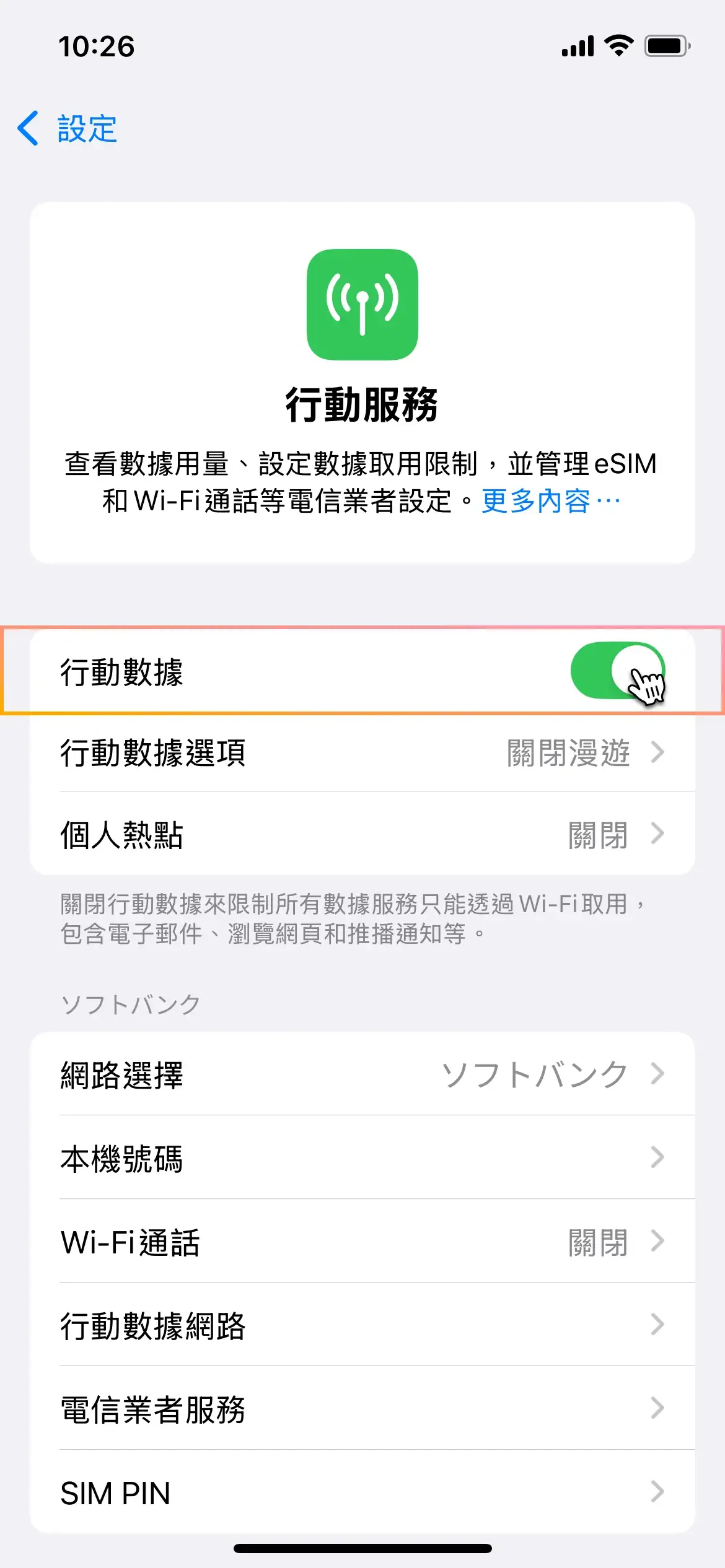Expand the 個人熱點 section
The width and height of the screenshot is (725, 1568).
tap(362, 835)
